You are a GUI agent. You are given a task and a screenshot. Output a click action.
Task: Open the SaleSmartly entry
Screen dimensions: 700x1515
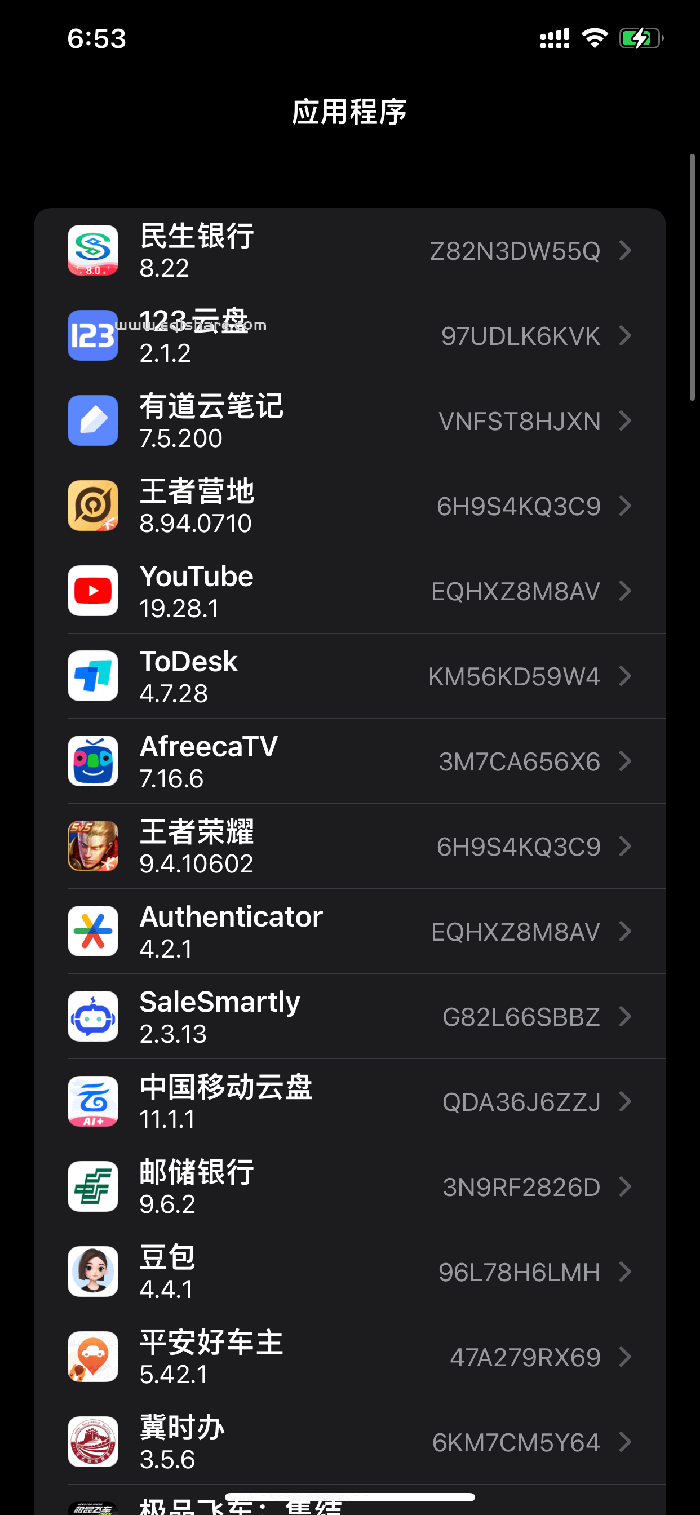(x=350, y=1016)
